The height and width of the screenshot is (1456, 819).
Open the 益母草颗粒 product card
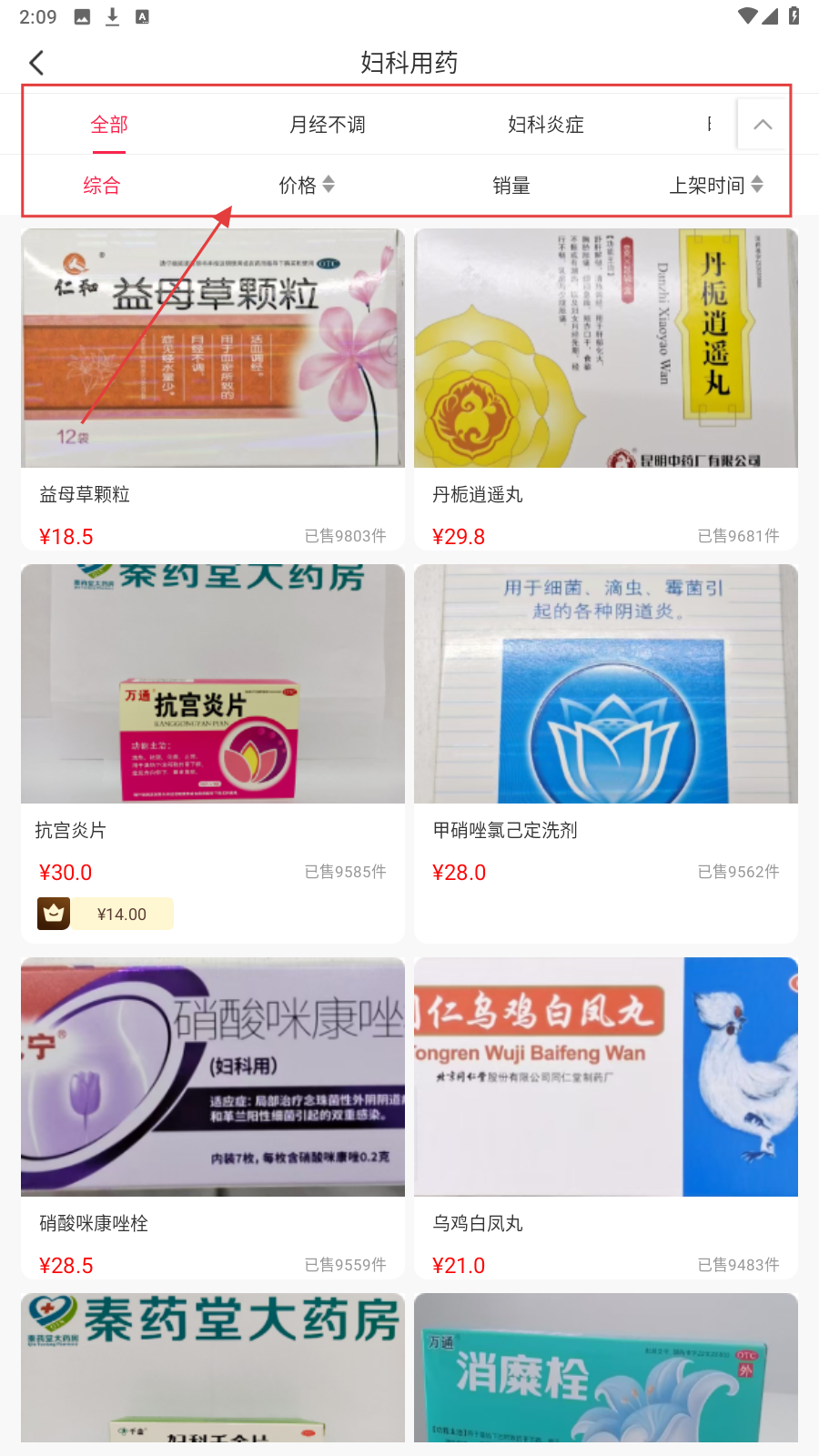213,389
